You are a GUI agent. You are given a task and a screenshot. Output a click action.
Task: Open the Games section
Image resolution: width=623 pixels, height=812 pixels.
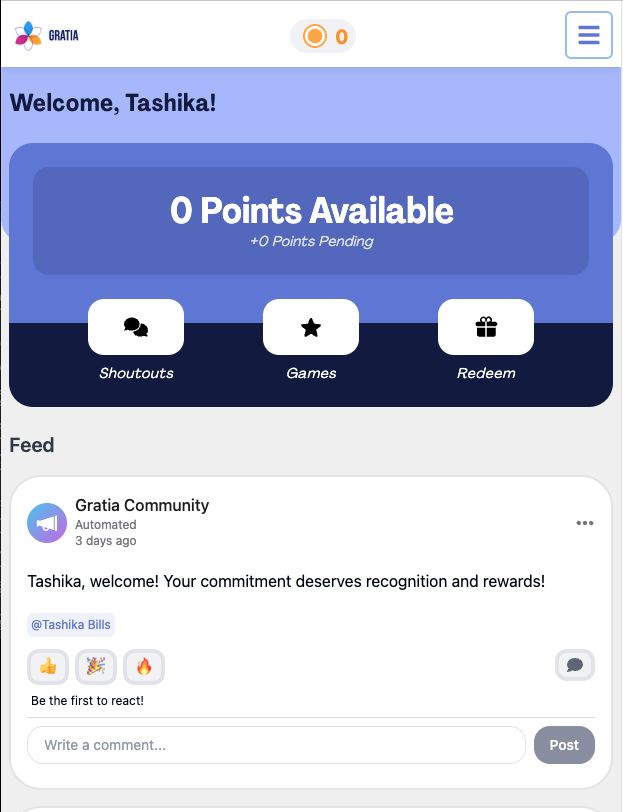pyautogui.click(x=311, y=327)
